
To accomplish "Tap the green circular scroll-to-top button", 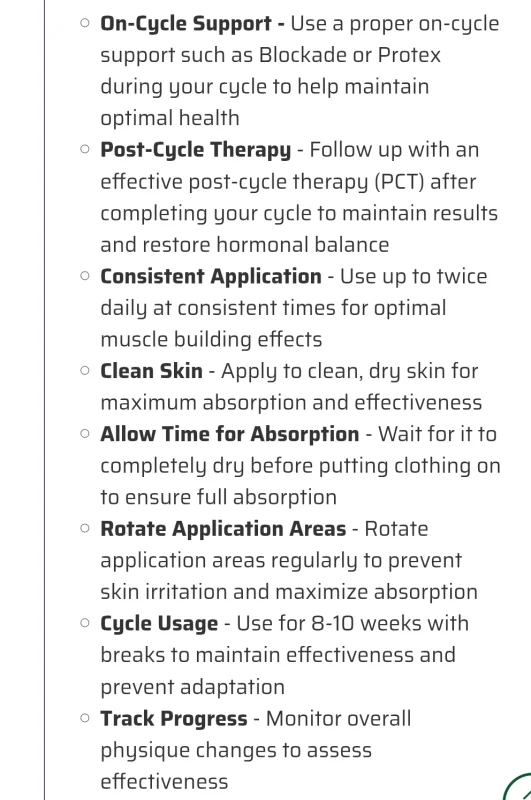I will tap(518, 787).
